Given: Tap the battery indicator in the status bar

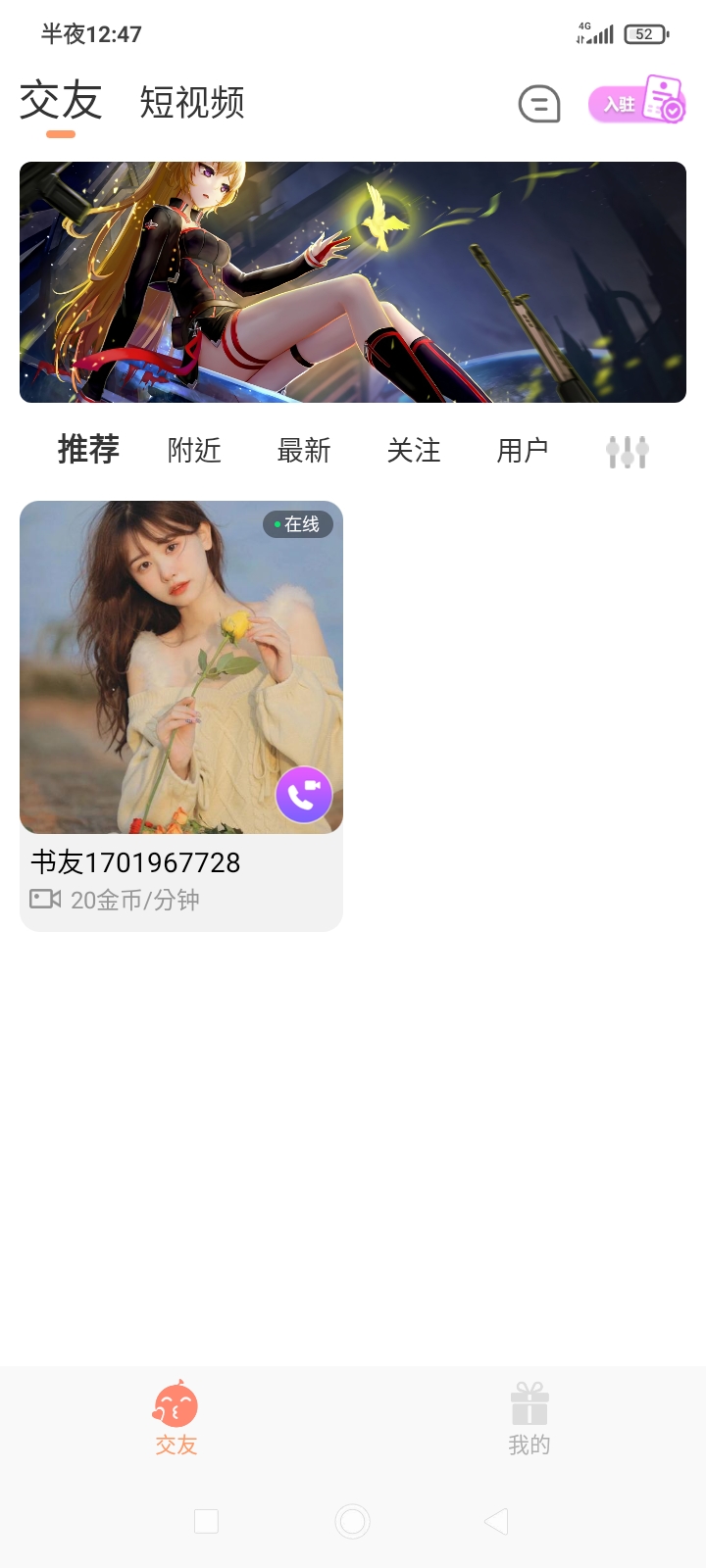Looking at the screenshot, I should click(x=643, y=33).
